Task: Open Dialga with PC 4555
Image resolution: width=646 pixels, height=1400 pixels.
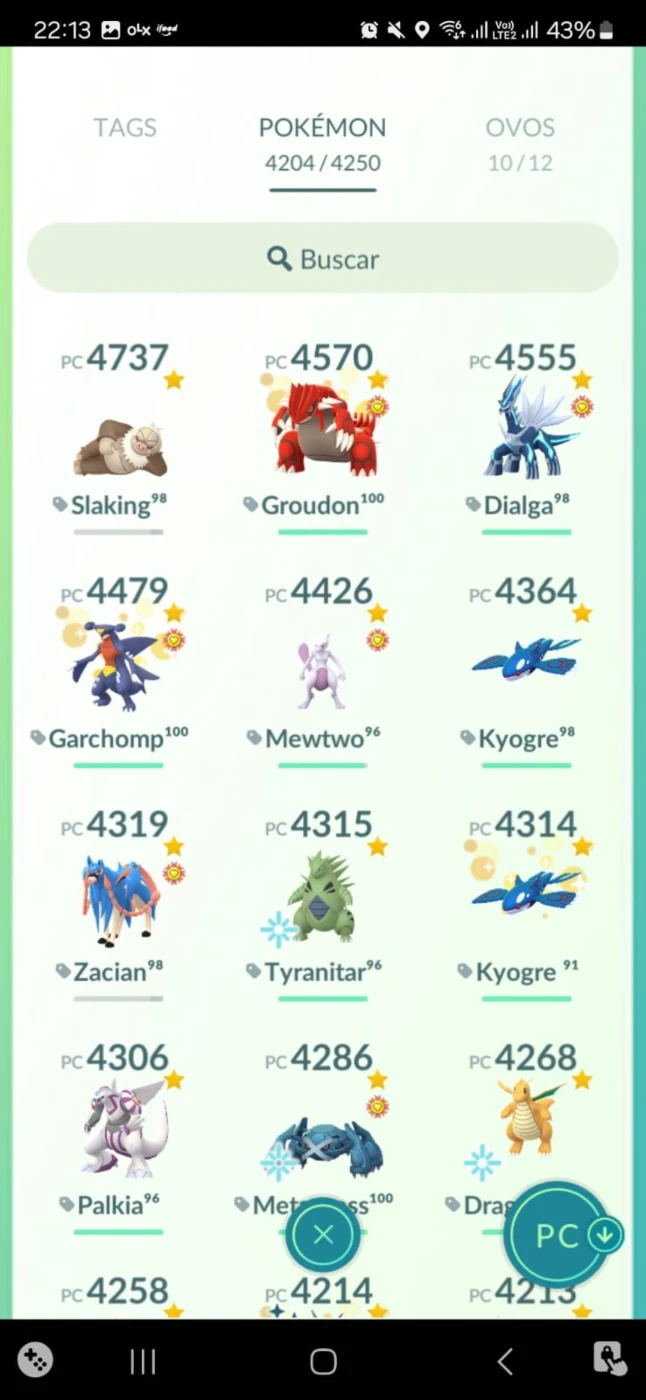Action: 527,437
